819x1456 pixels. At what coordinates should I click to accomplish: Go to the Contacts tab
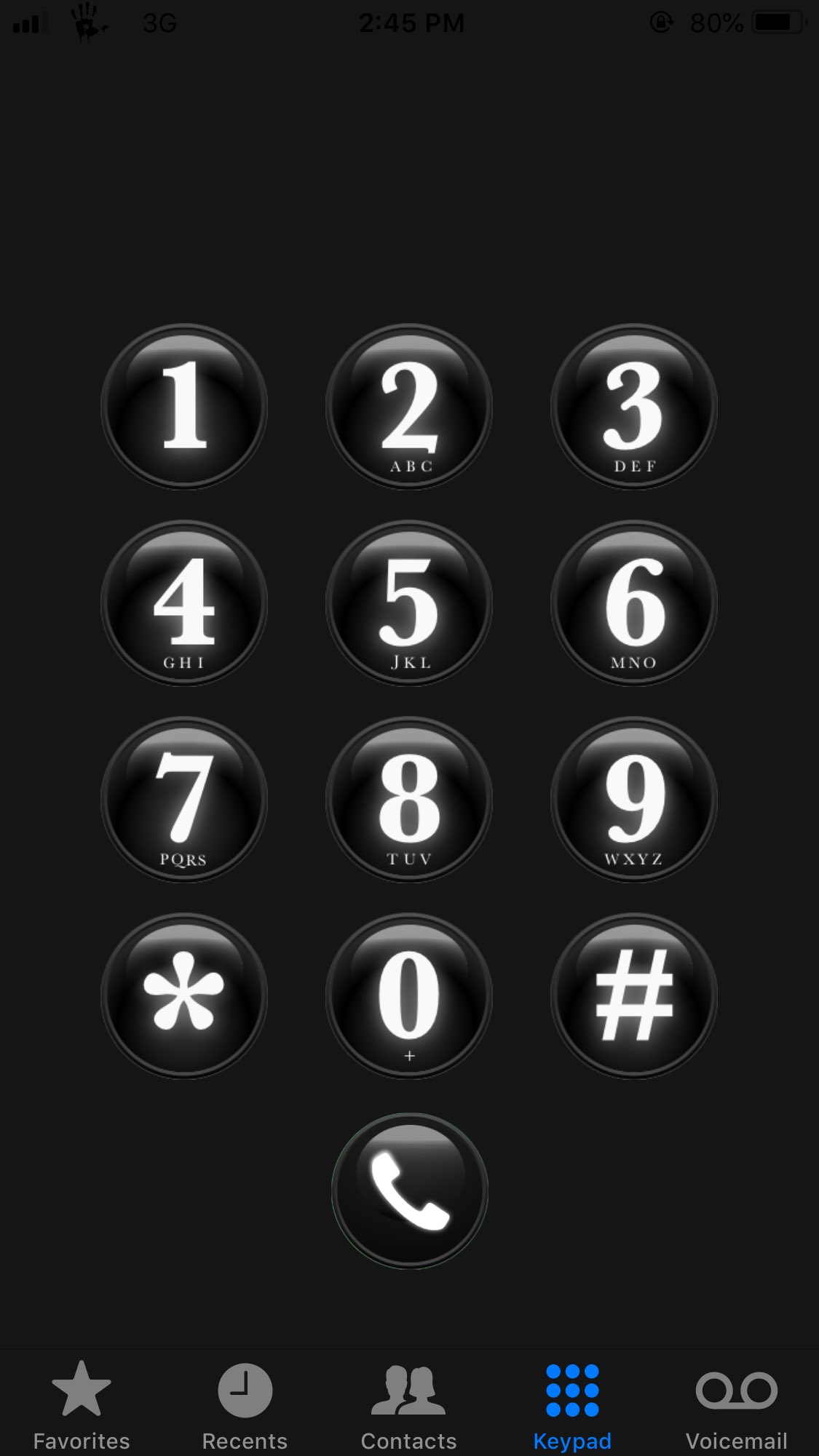(x=408, y=1404)
